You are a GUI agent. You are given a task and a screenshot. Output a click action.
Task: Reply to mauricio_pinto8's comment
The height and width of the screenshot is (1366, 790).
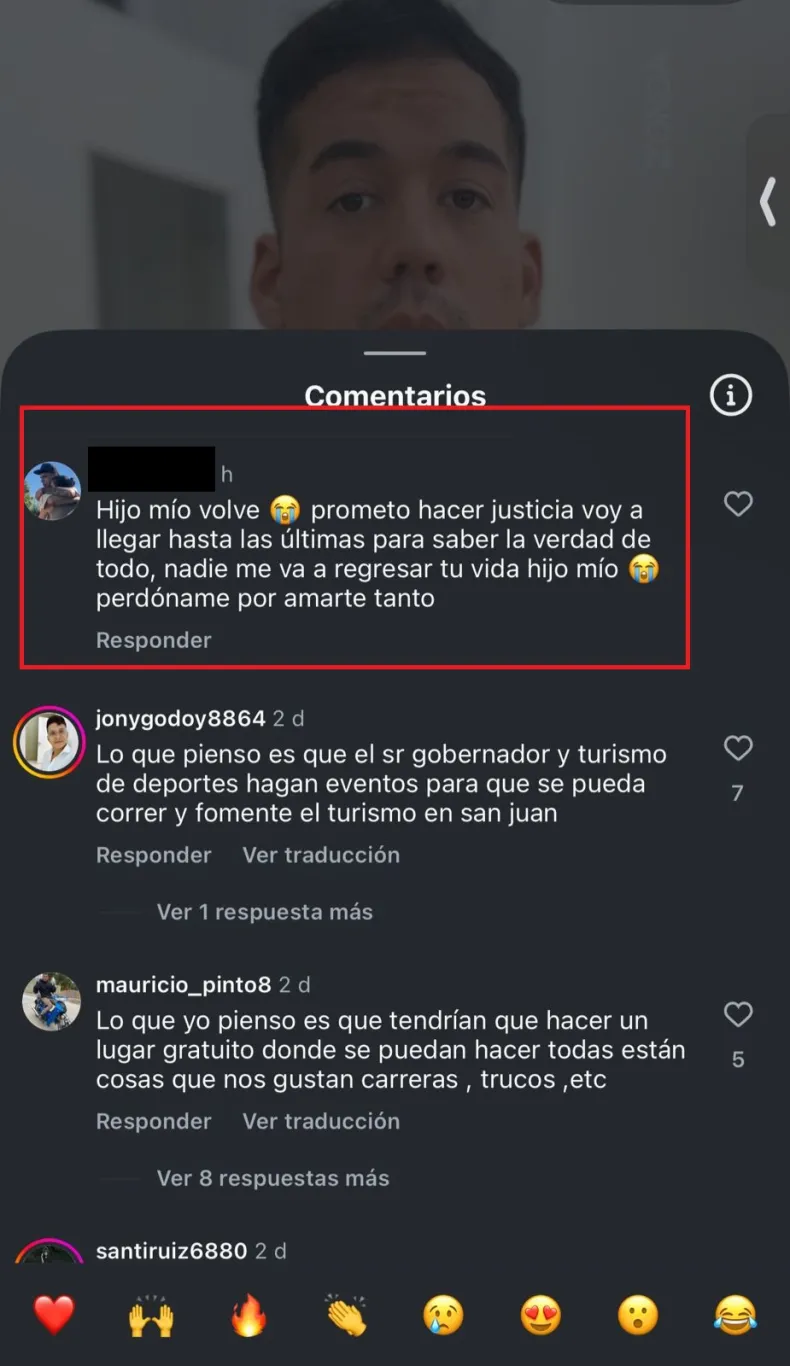153,1121
